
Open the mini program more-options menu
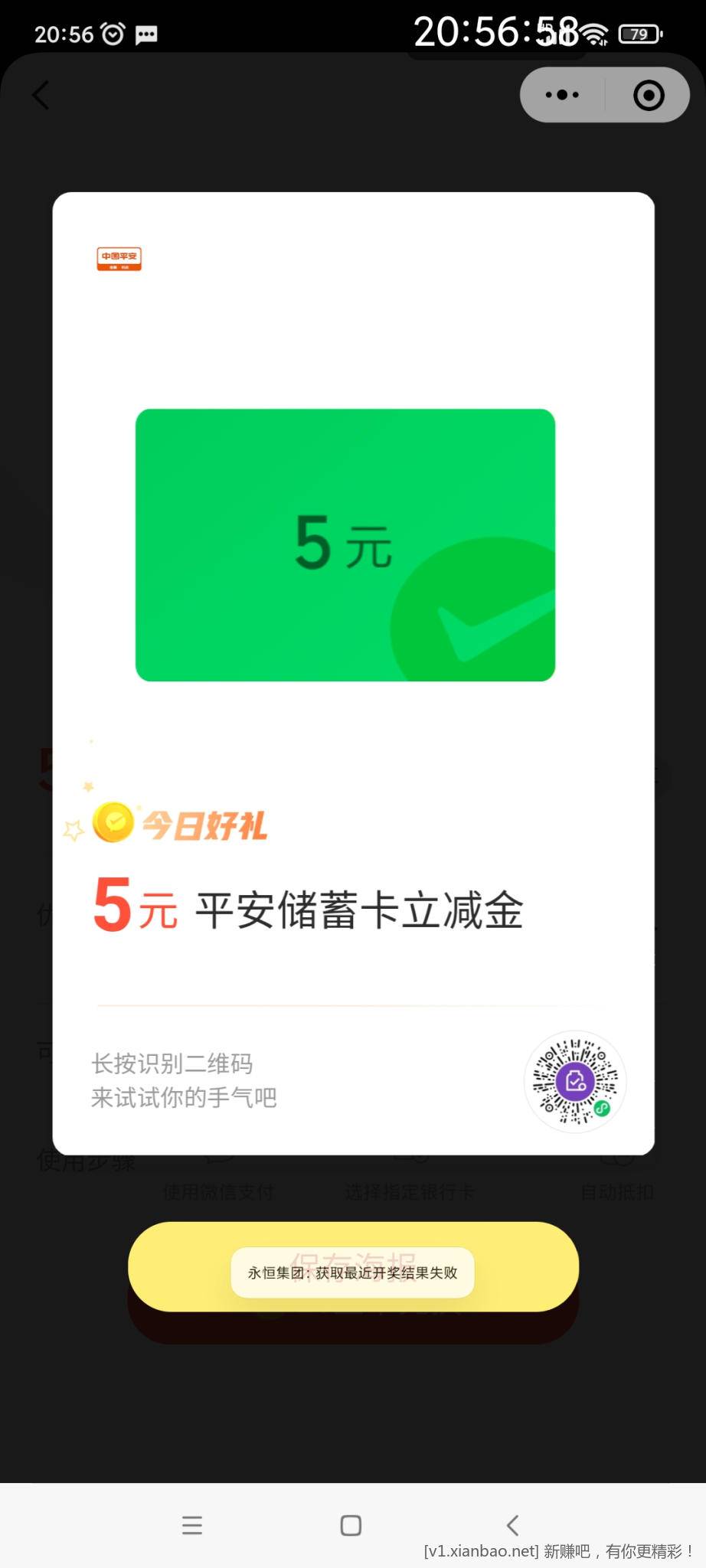pyautogui.click(x=562, y=95)
